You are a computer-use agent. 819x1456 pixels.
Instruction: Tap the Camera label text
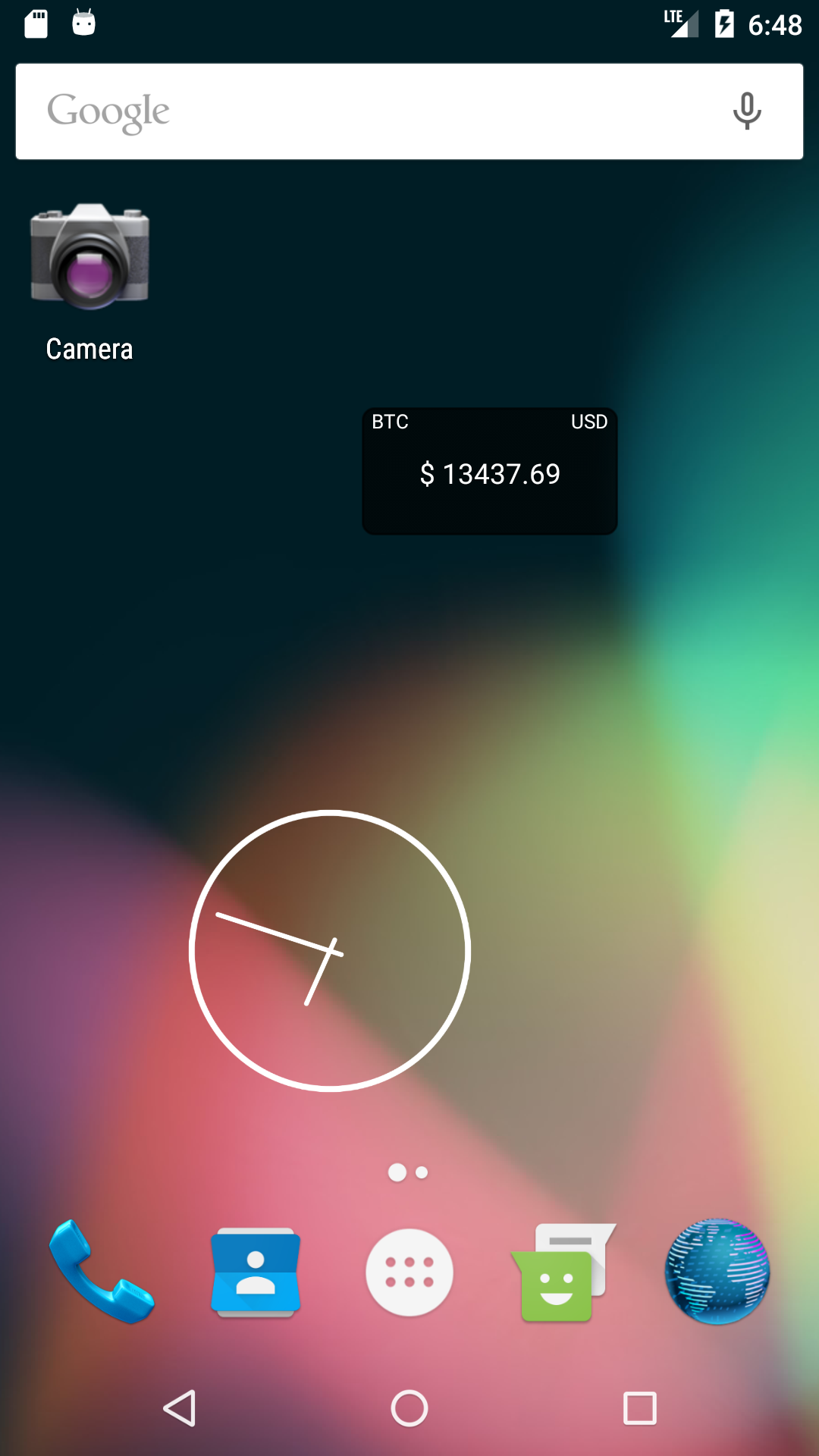click(89, 349)
